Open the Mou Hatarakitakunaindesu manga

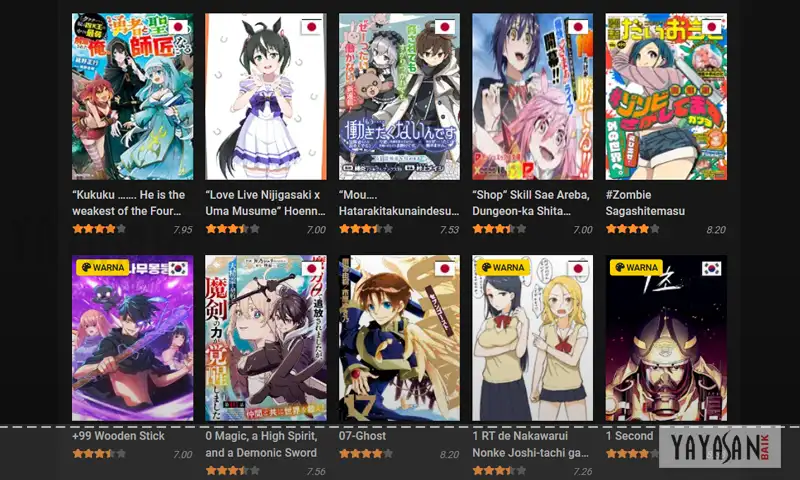point(399,97)
